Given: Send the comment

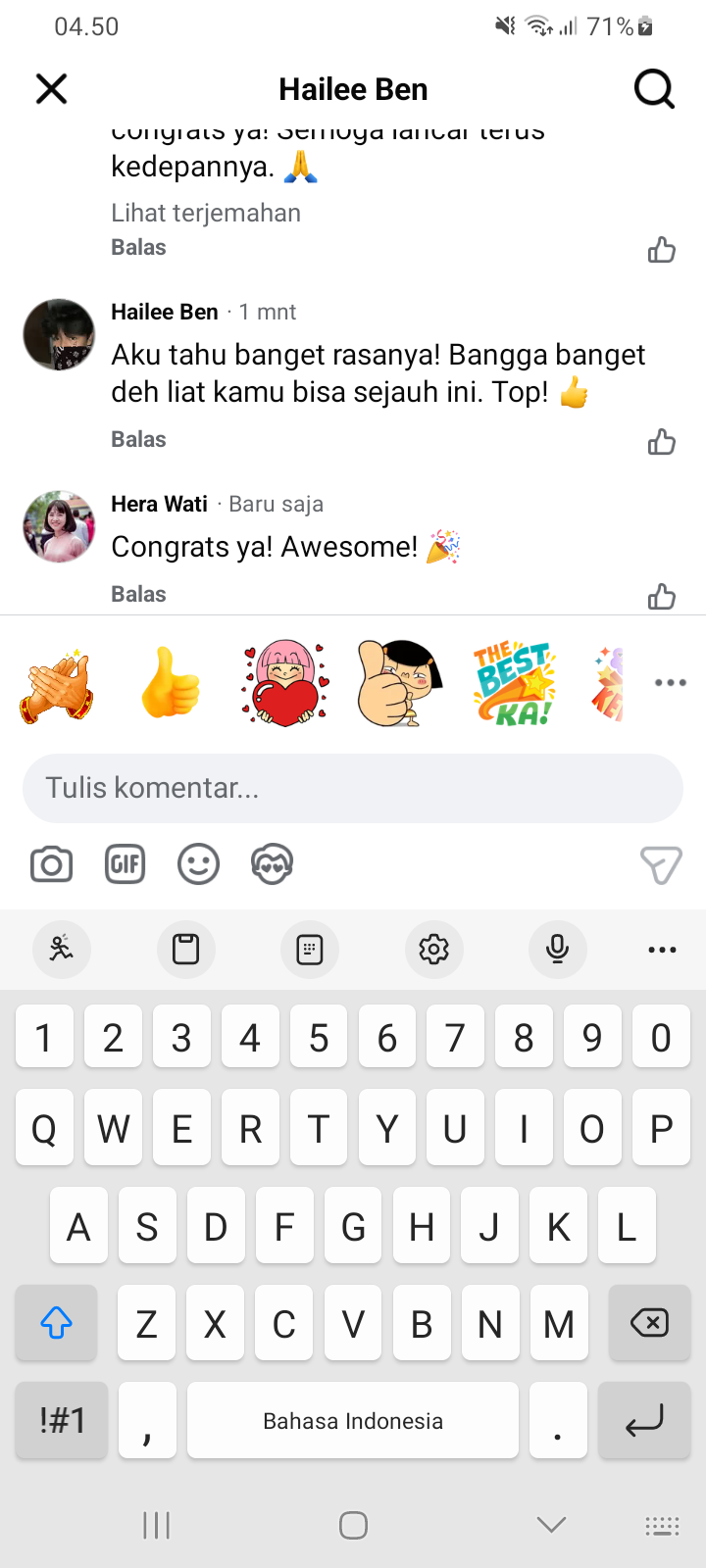Looking at the screenshot, I should [660, 864].
